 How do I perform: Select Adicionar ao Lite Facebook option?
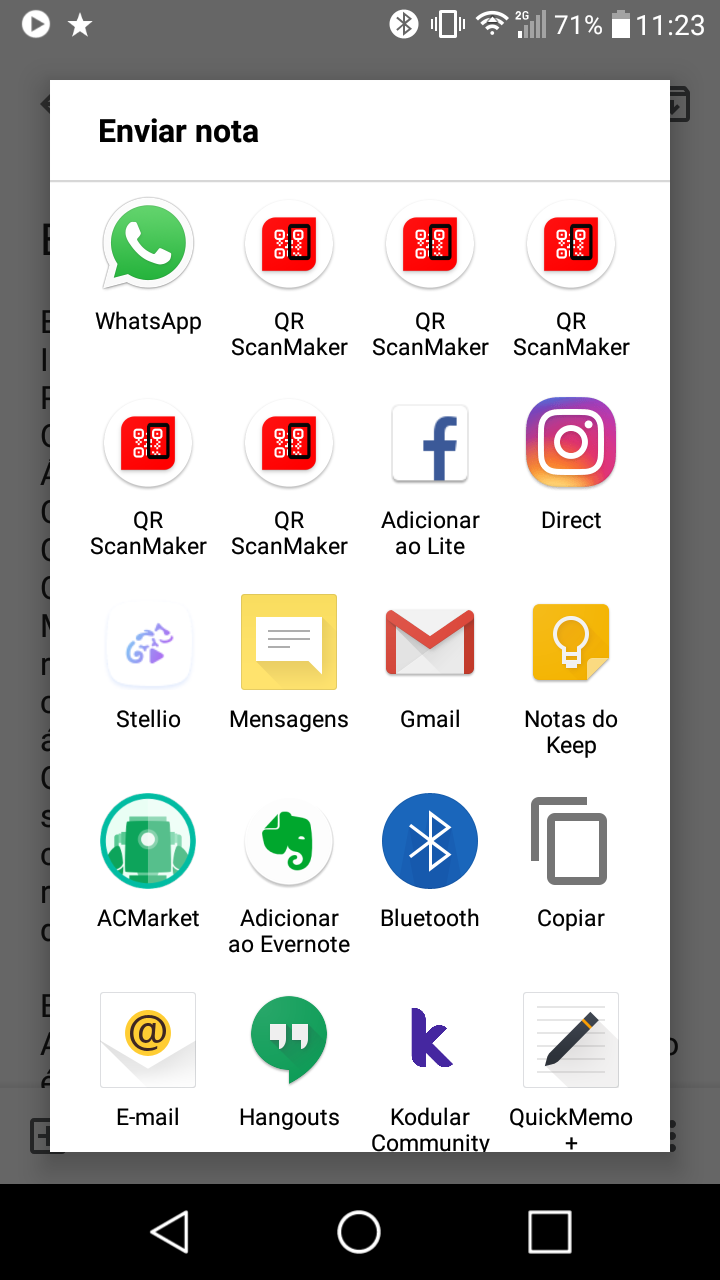[x=430, y=478]
